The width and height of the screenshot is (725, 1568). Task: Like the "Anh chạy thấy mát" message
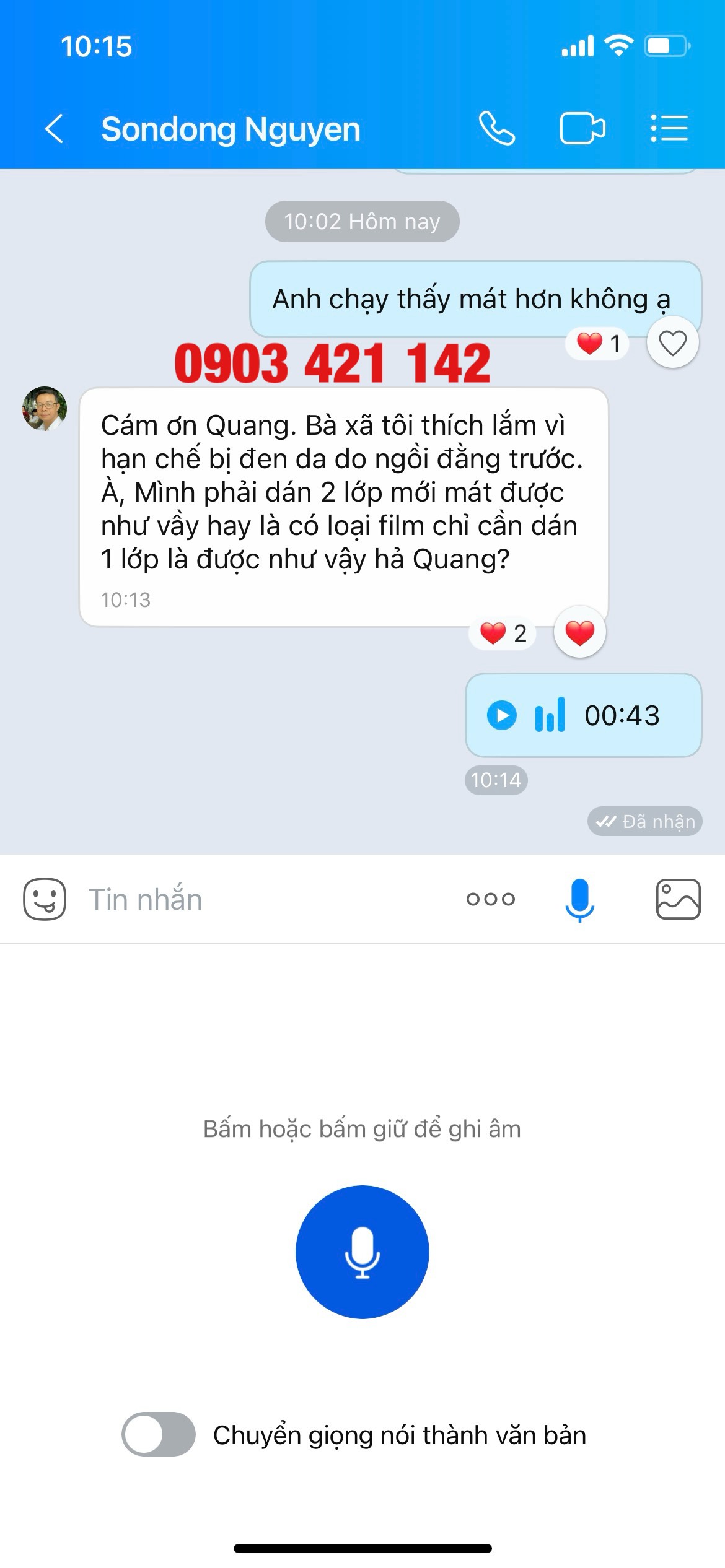click(672, 342)
